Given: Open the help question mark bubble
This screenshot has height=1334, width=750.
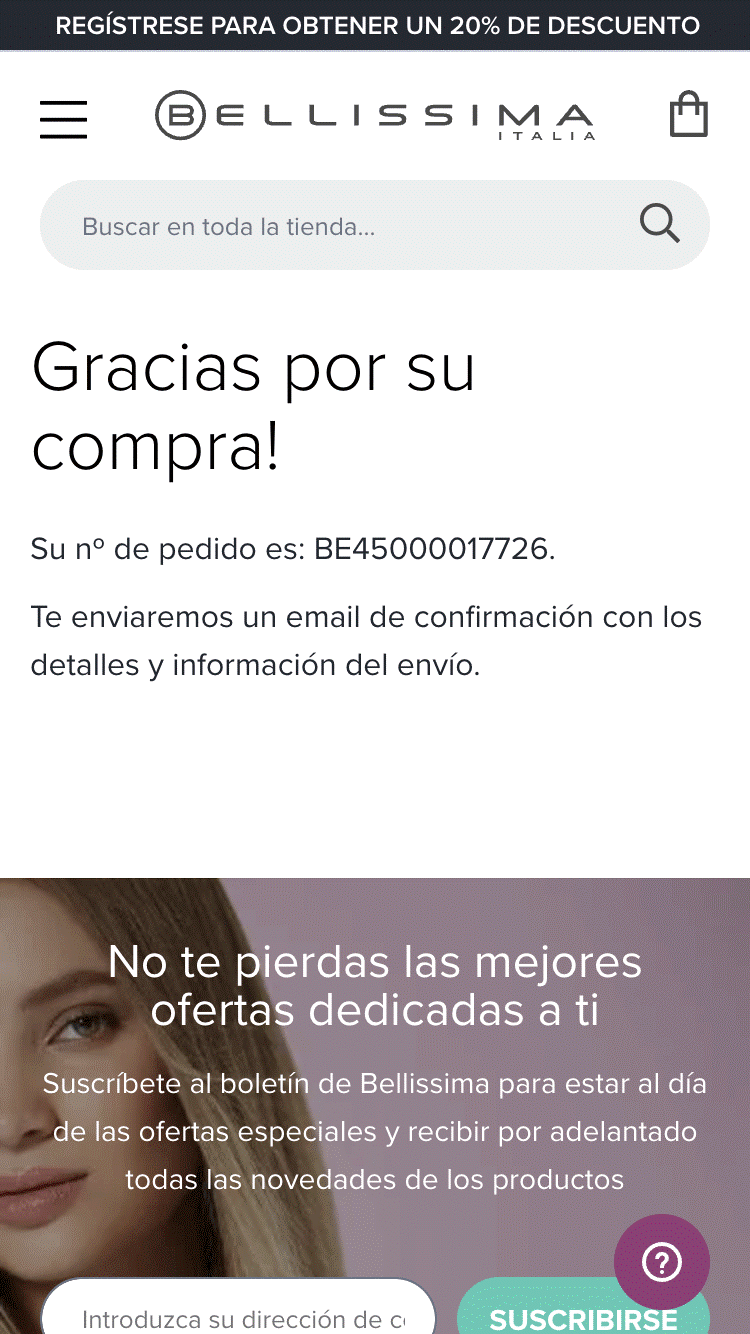Looking at the screenshot, I should coord(662,1262).
